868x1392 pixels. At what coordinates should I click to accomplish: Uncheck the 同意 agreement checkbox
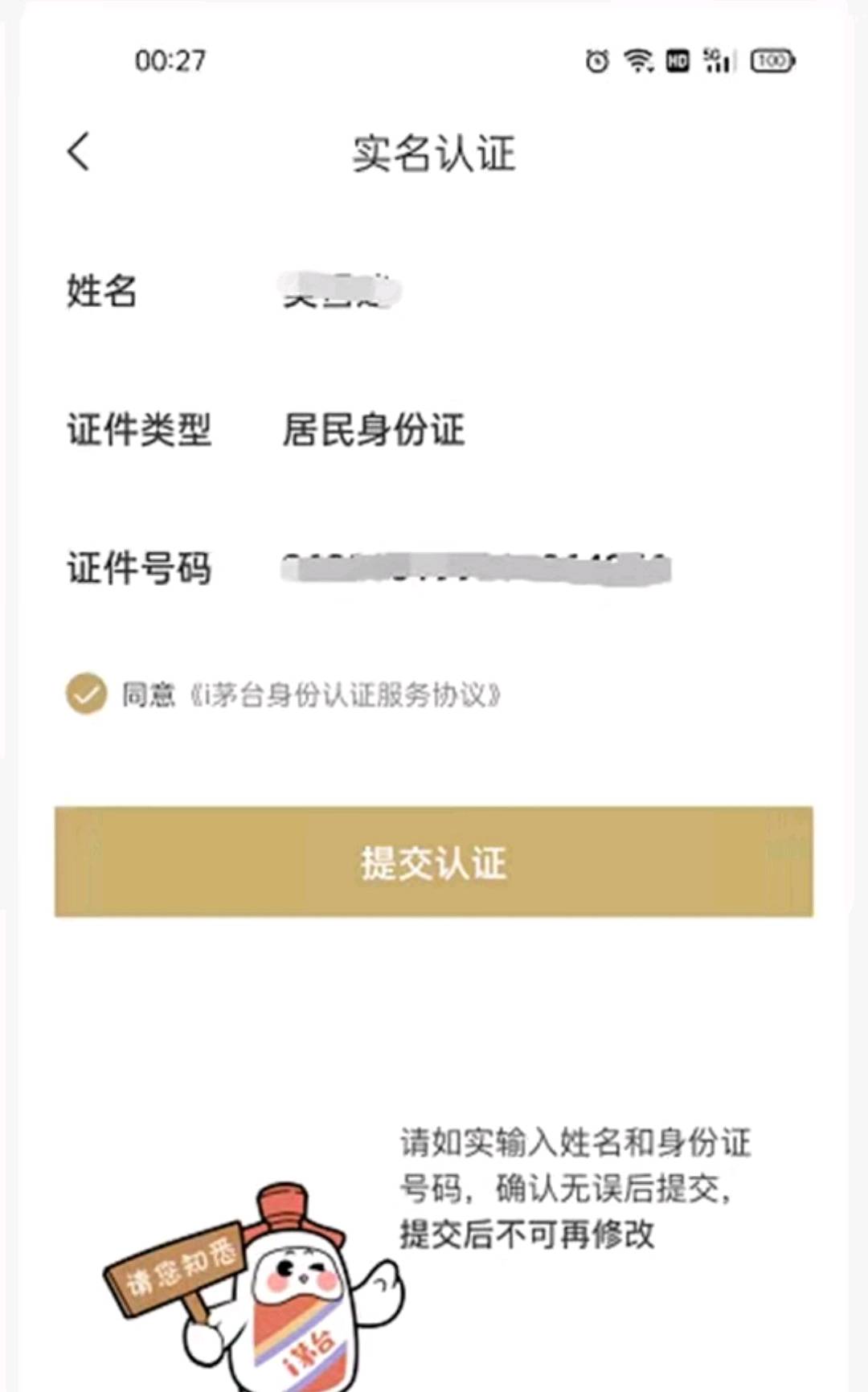coord(86,694)
